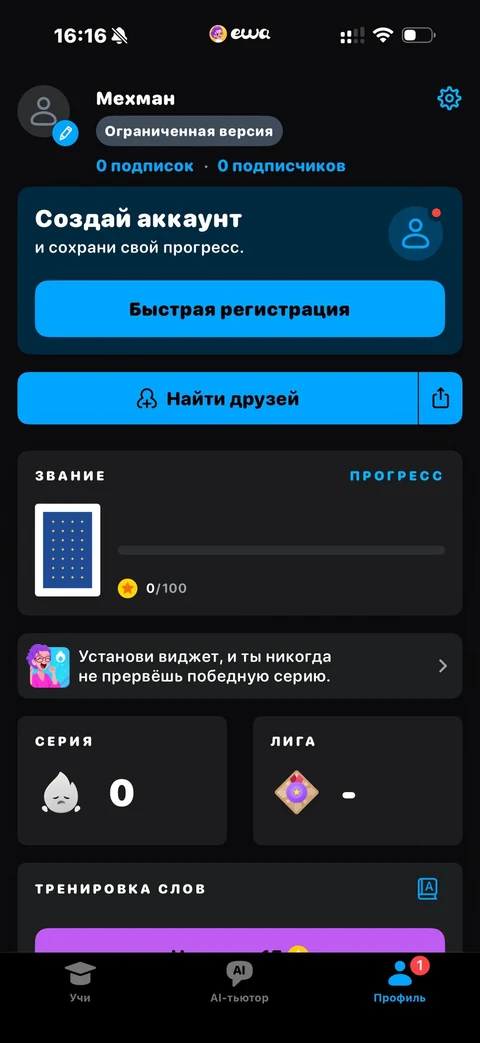Switch to the Учи tab
Screen dimensions: 480x1043
tap(80, 983)
